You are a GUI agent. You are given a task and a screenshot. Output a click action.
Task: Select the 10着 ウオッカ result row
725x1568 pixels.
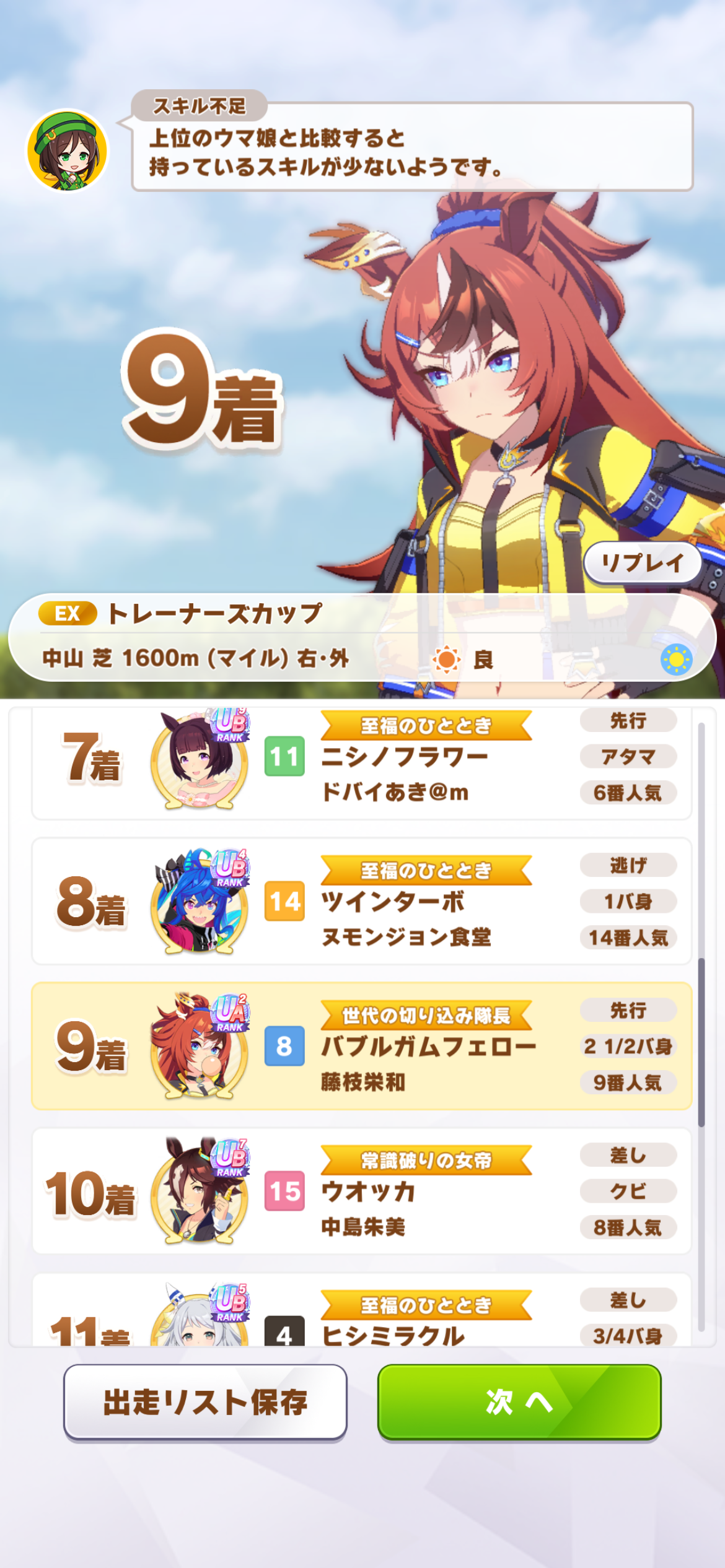[x=361, y=1191]
